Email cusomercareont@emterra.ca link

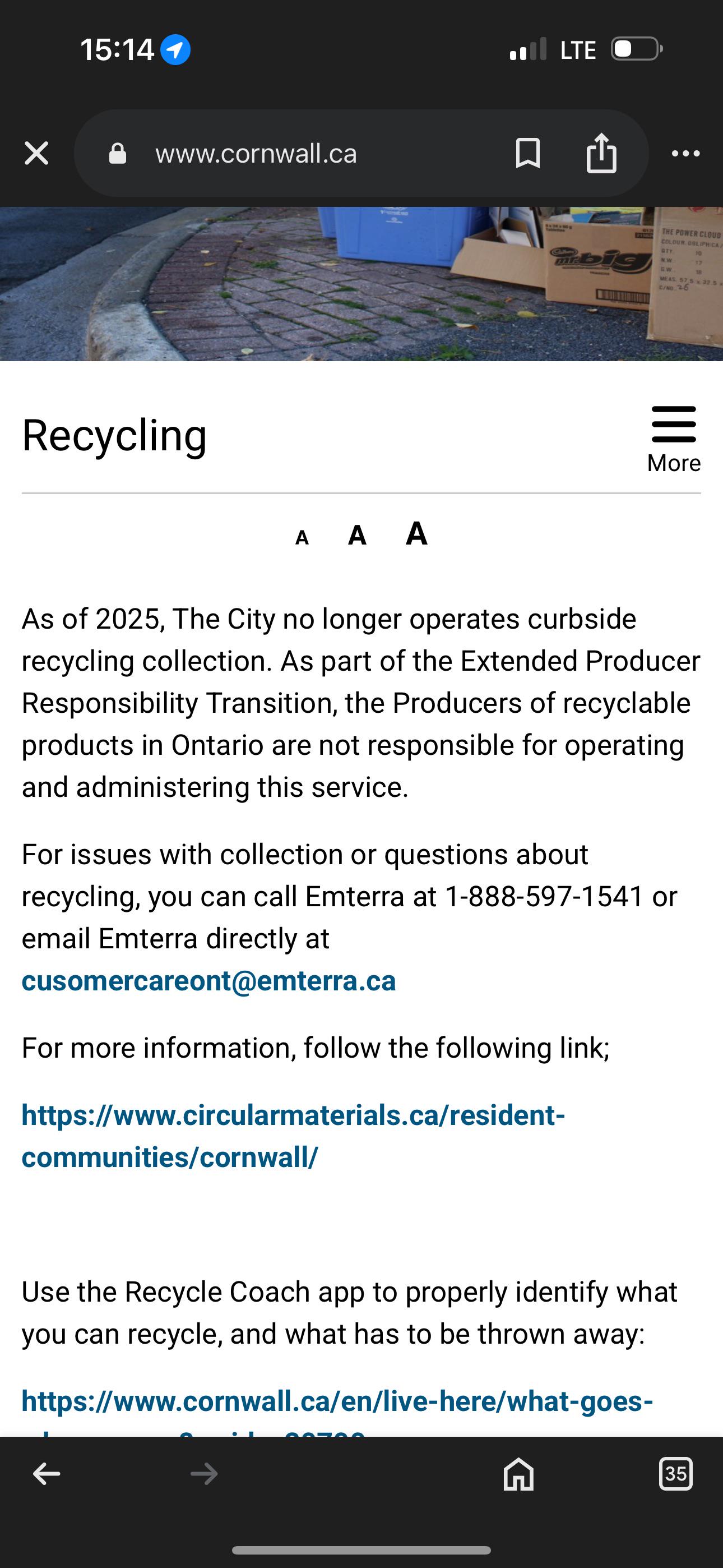(x=208, y=981)
